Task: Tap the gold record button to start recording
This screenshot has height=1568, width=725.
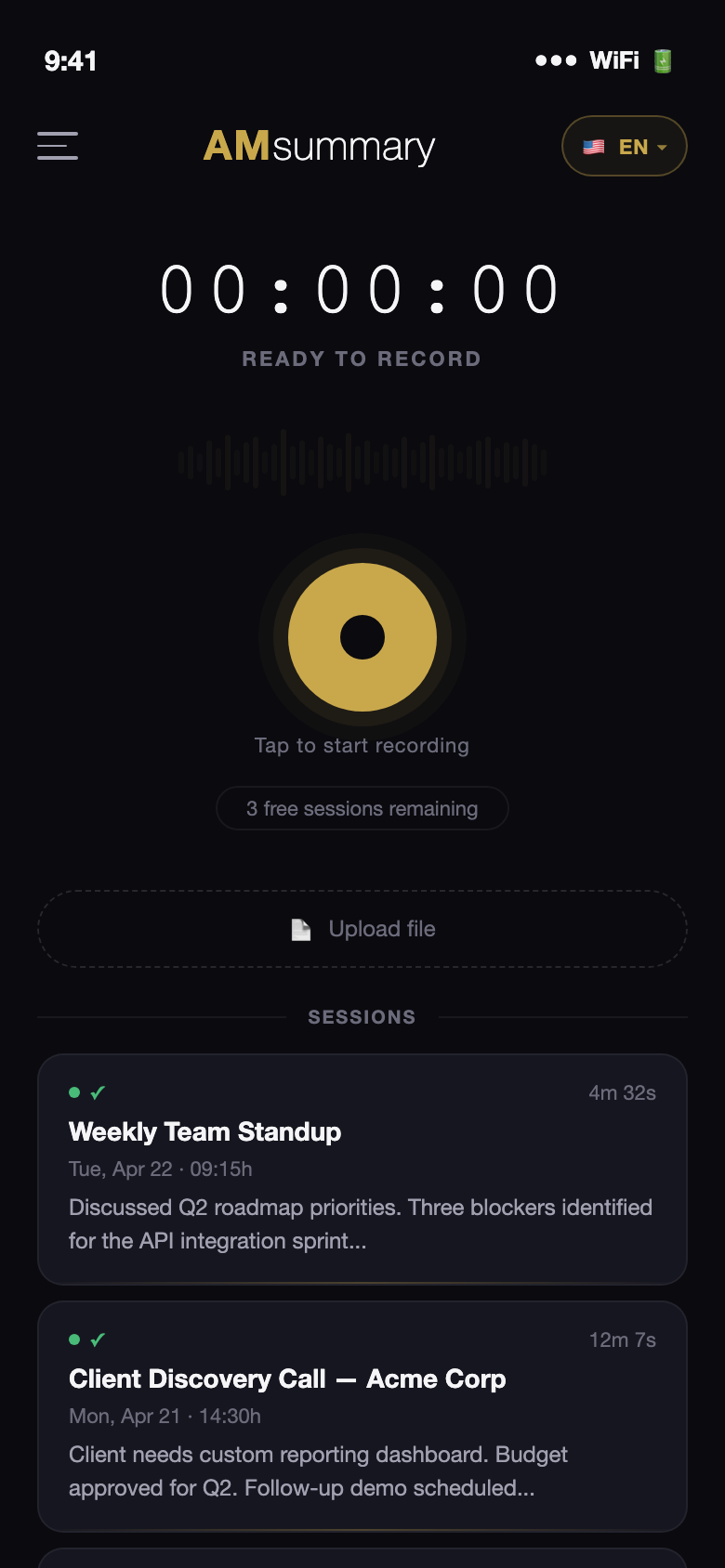Action: tap(362, 637)
